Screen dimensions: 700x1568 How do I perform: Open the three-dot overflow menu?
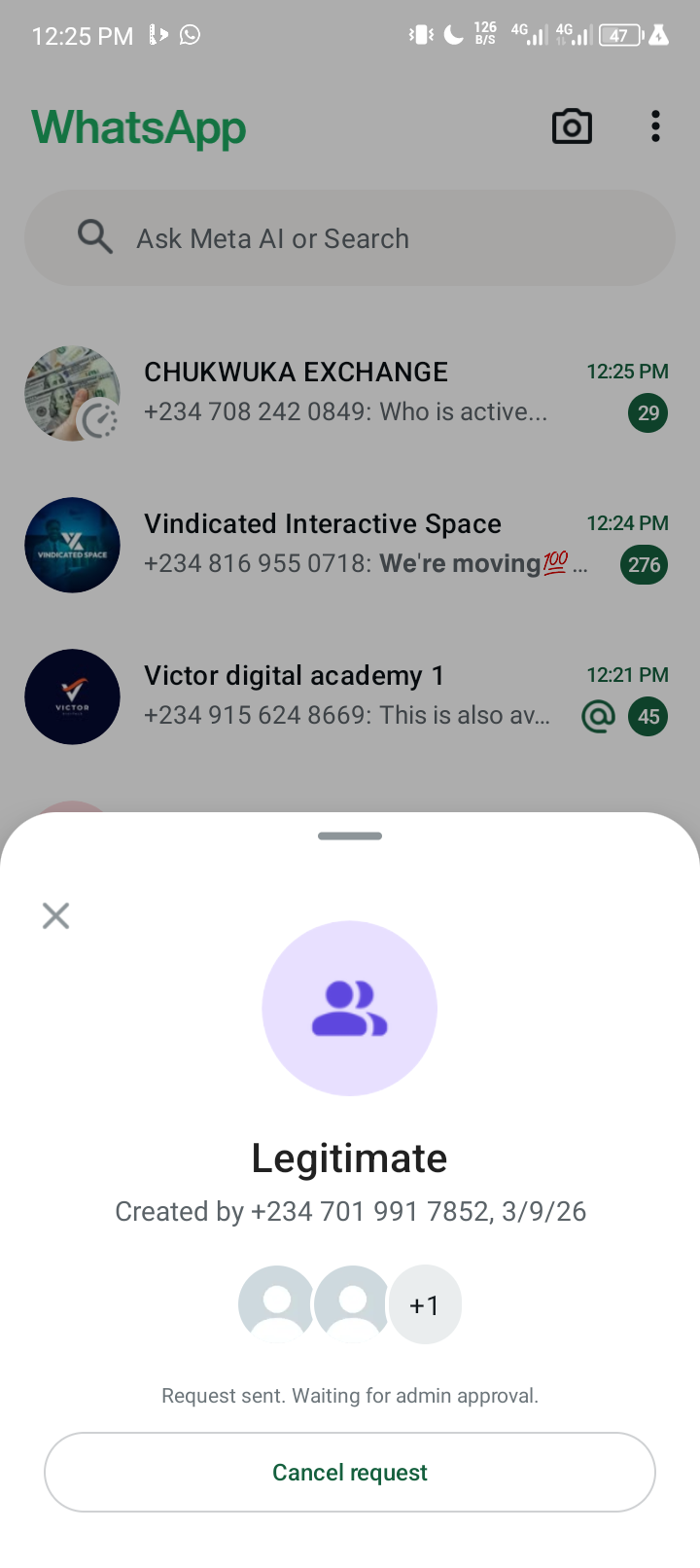[655, 126]
